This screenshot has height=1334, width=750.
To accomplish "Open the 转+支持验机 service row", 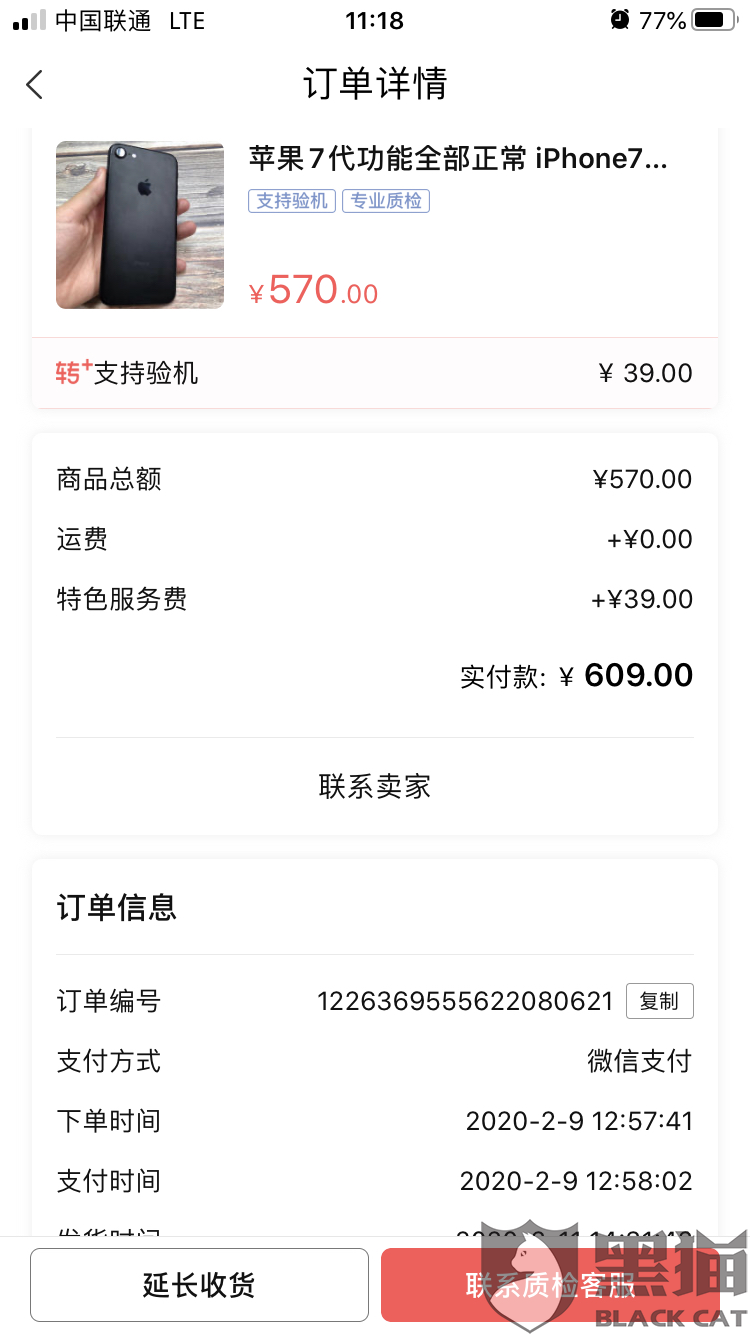I will tap(375, 373).
